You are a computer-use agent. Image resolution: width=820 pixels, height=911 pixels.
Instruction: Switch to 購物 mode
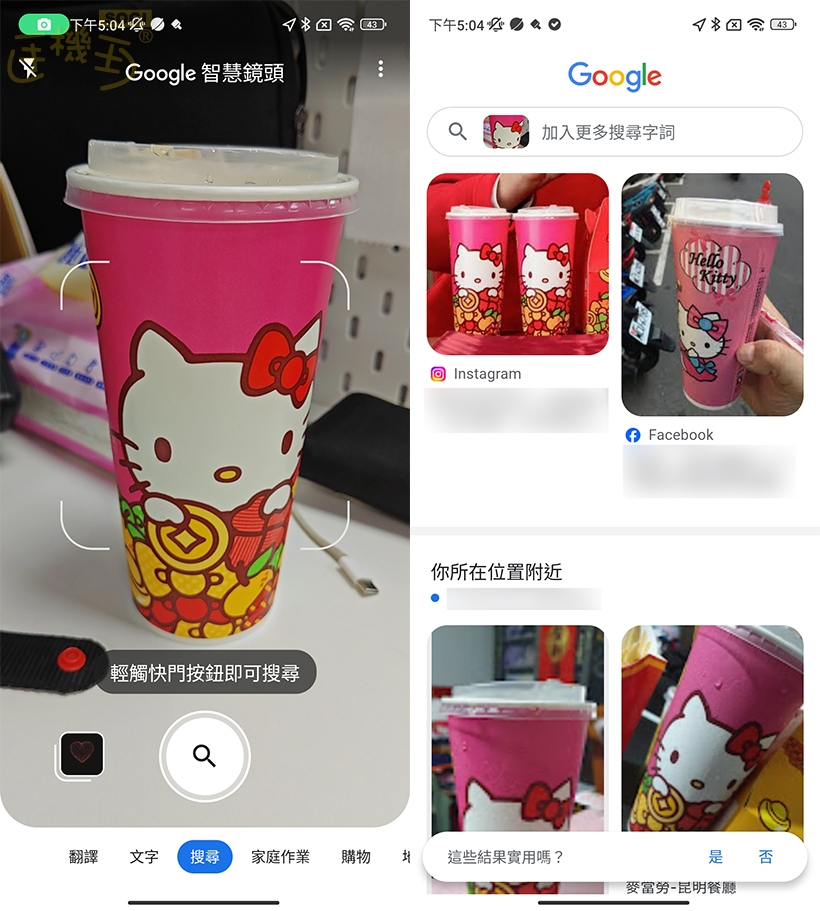point(356,857)
